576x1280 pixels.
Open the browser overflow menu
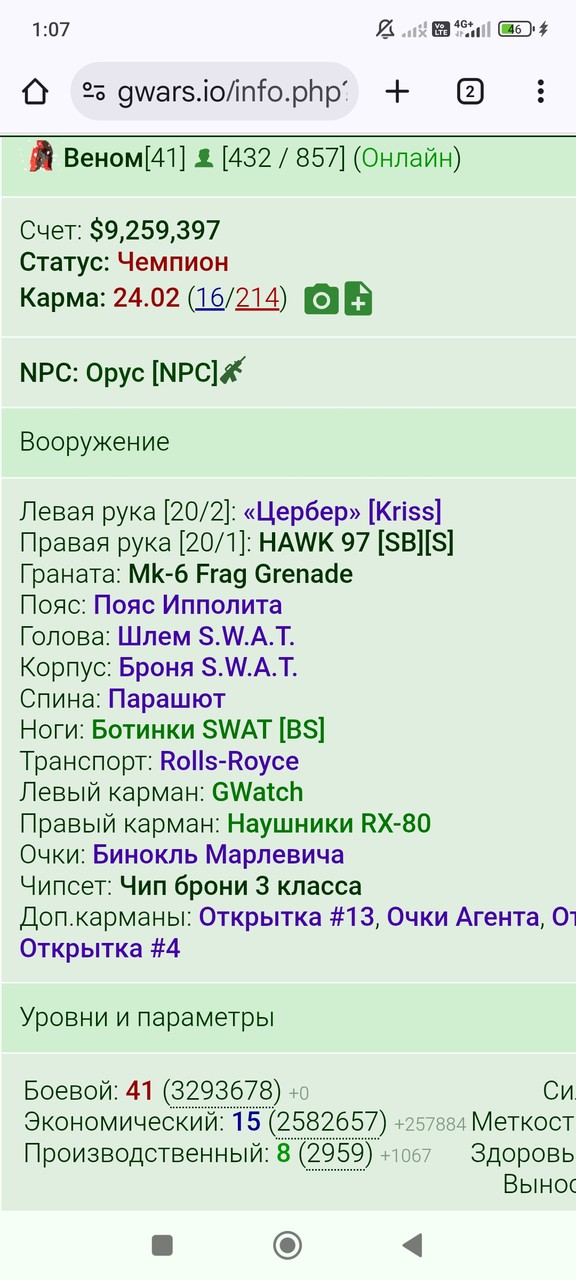point(540,92)
